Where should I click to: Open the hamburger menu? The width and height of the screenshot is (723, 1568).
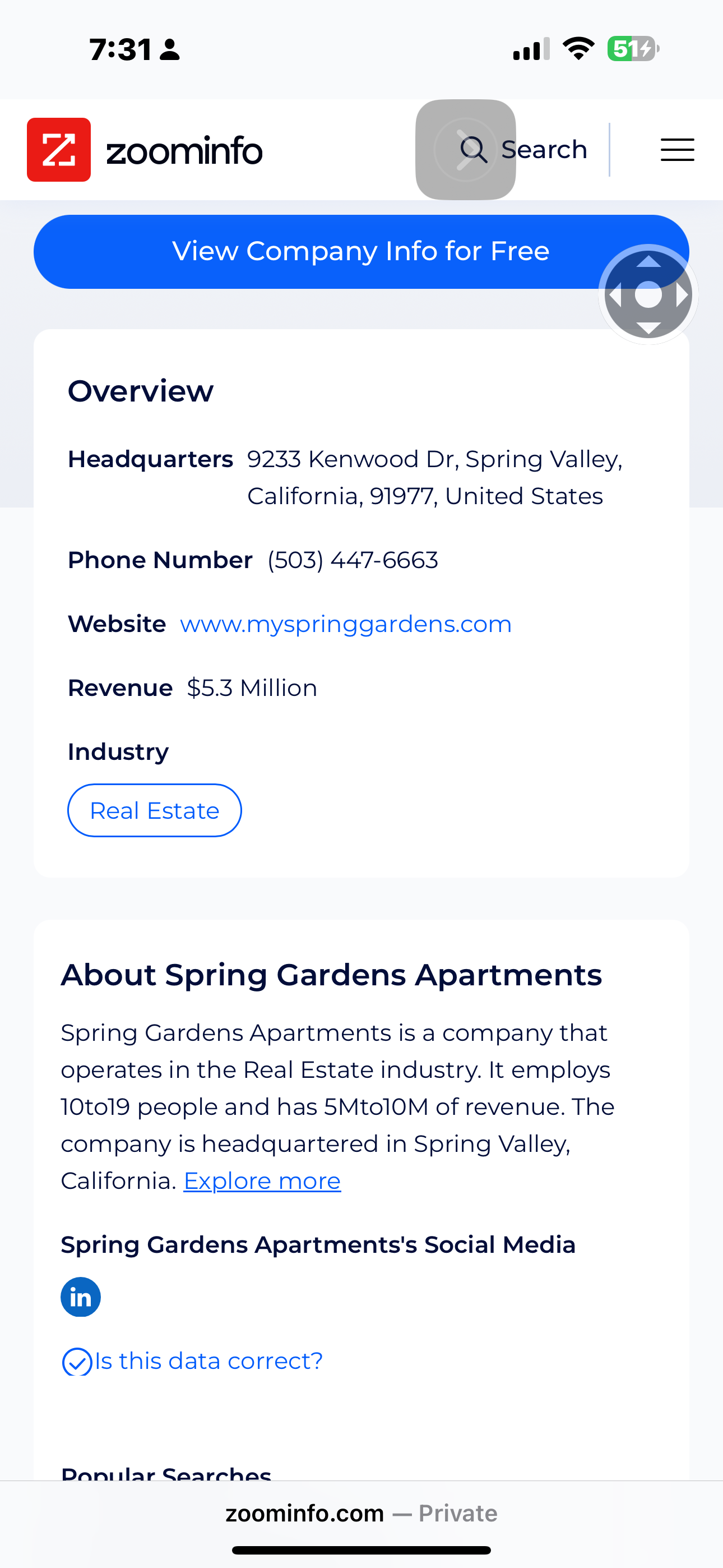(x=676, y=150)
